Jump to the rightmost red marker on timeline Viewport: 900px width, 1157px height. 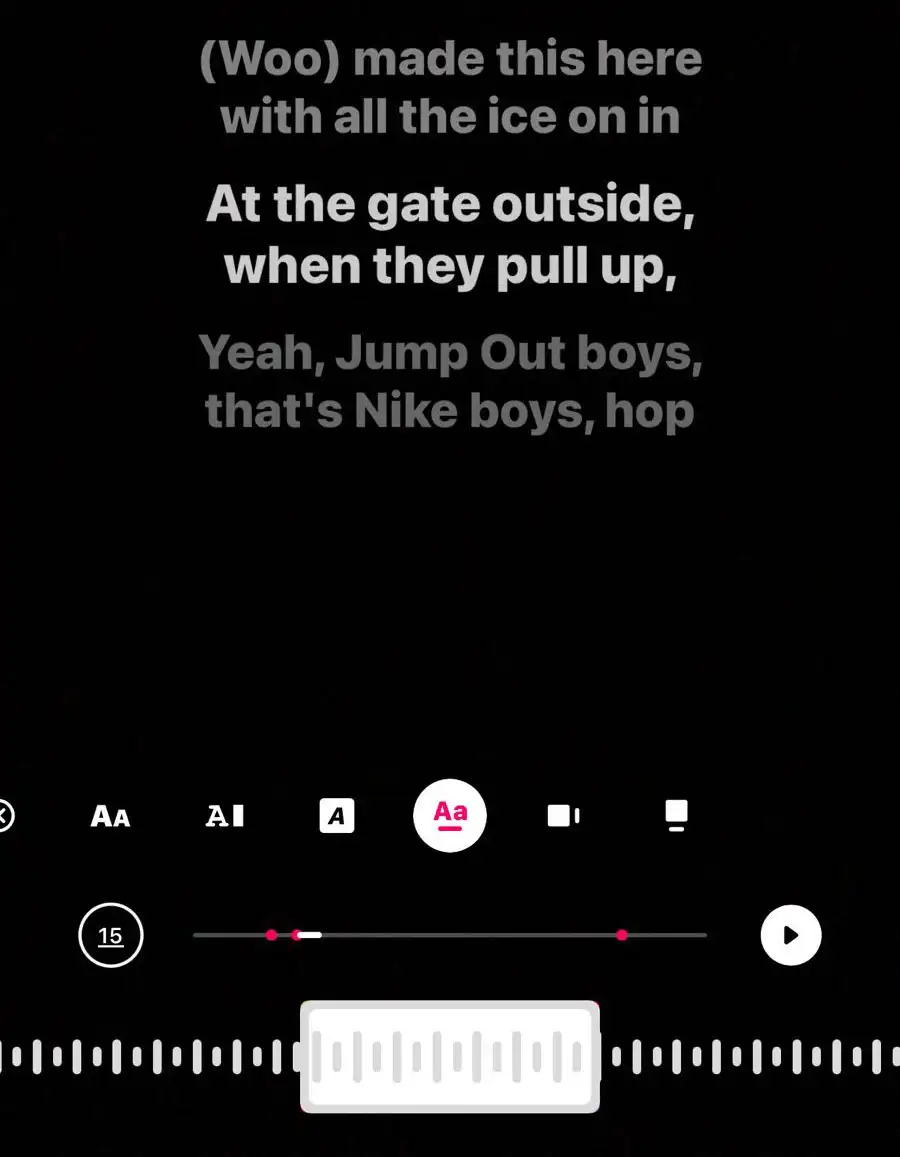tap(622, 935)
